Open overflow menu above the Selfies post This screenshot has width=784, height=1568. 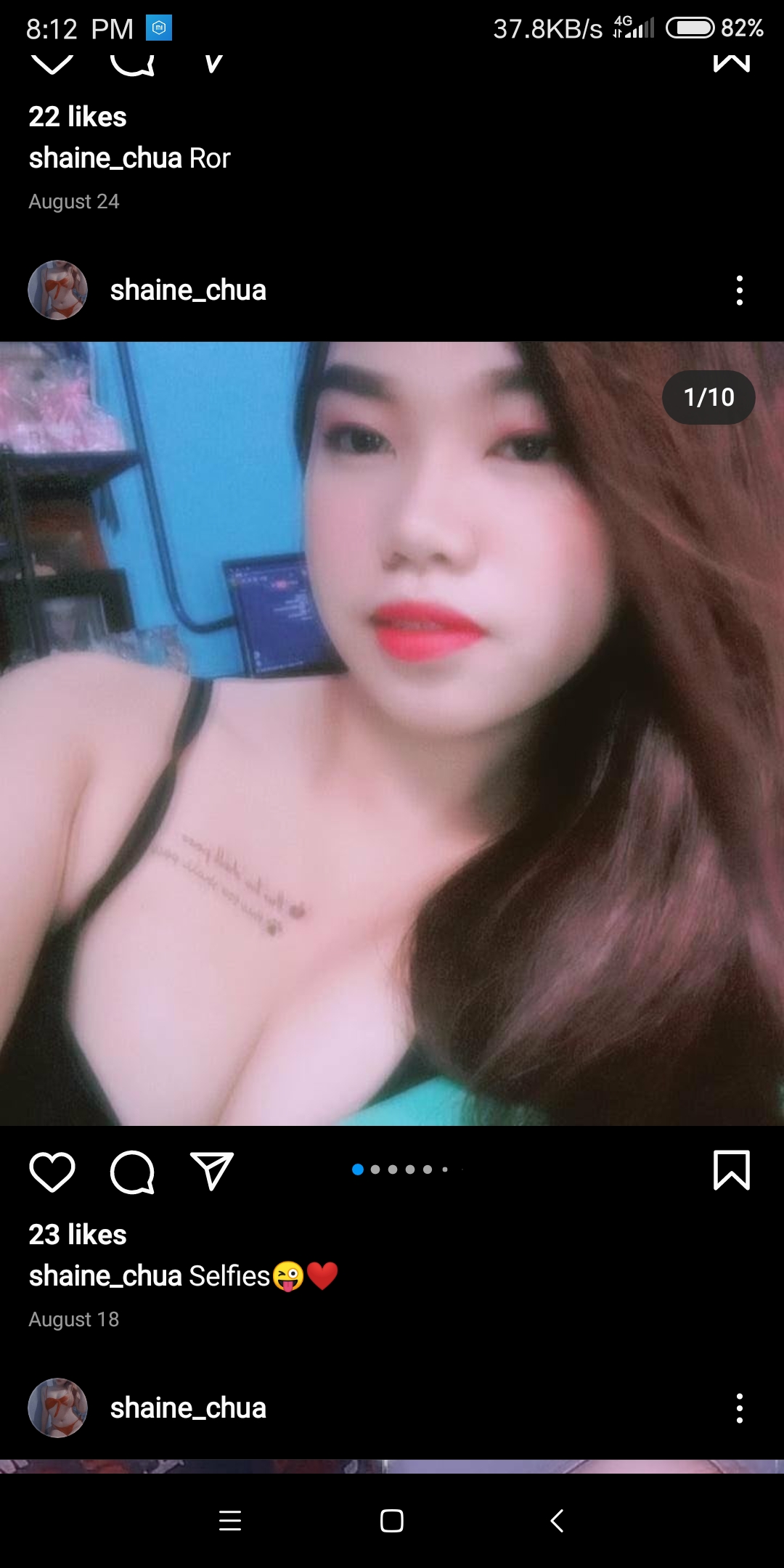[x=740, y=290]
